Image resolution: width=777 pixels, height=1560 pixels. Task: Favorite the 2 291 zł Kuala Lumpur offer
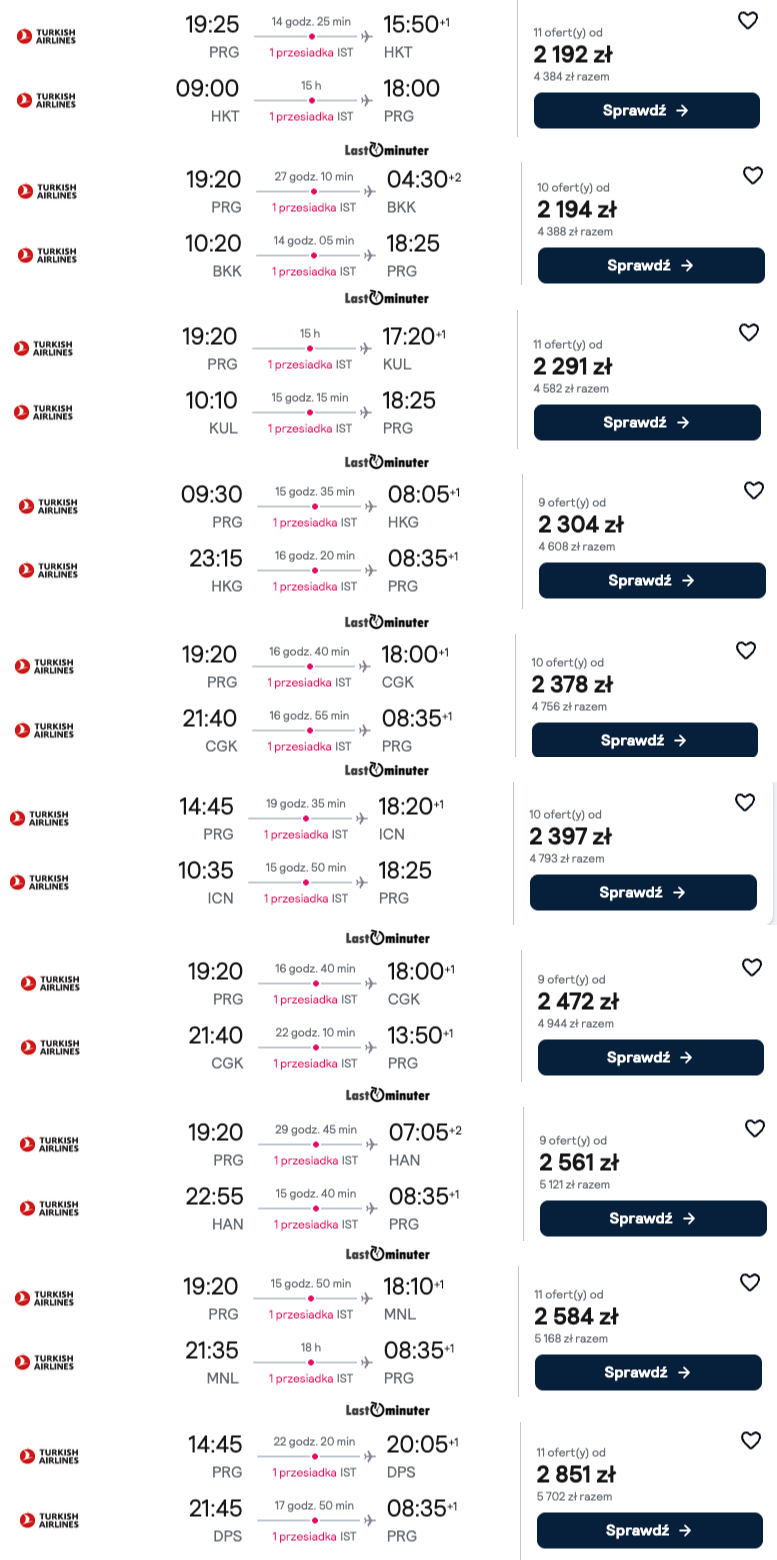pos(749,332)
